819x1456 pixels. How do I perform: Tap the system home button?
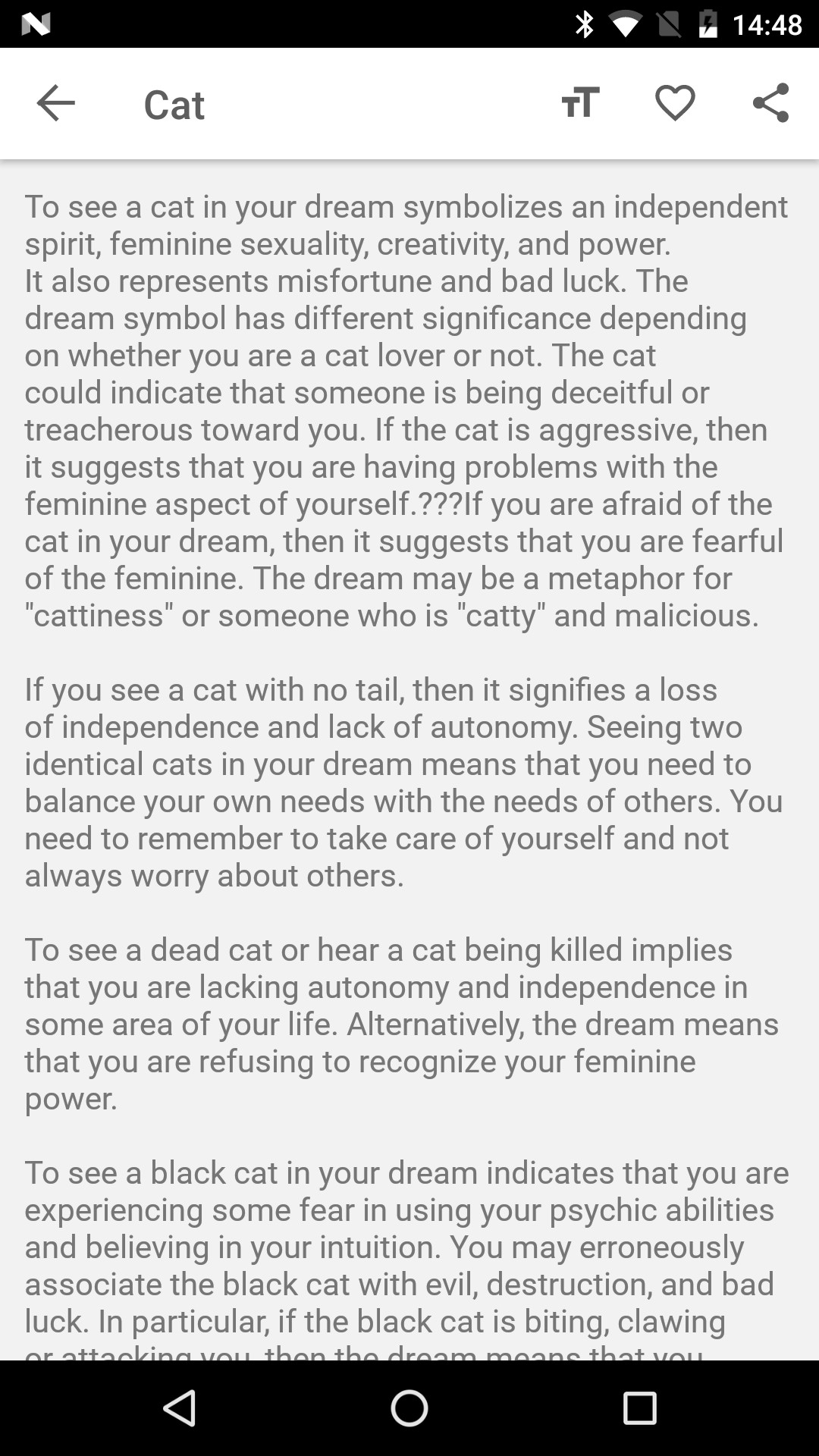(409, 1408)
